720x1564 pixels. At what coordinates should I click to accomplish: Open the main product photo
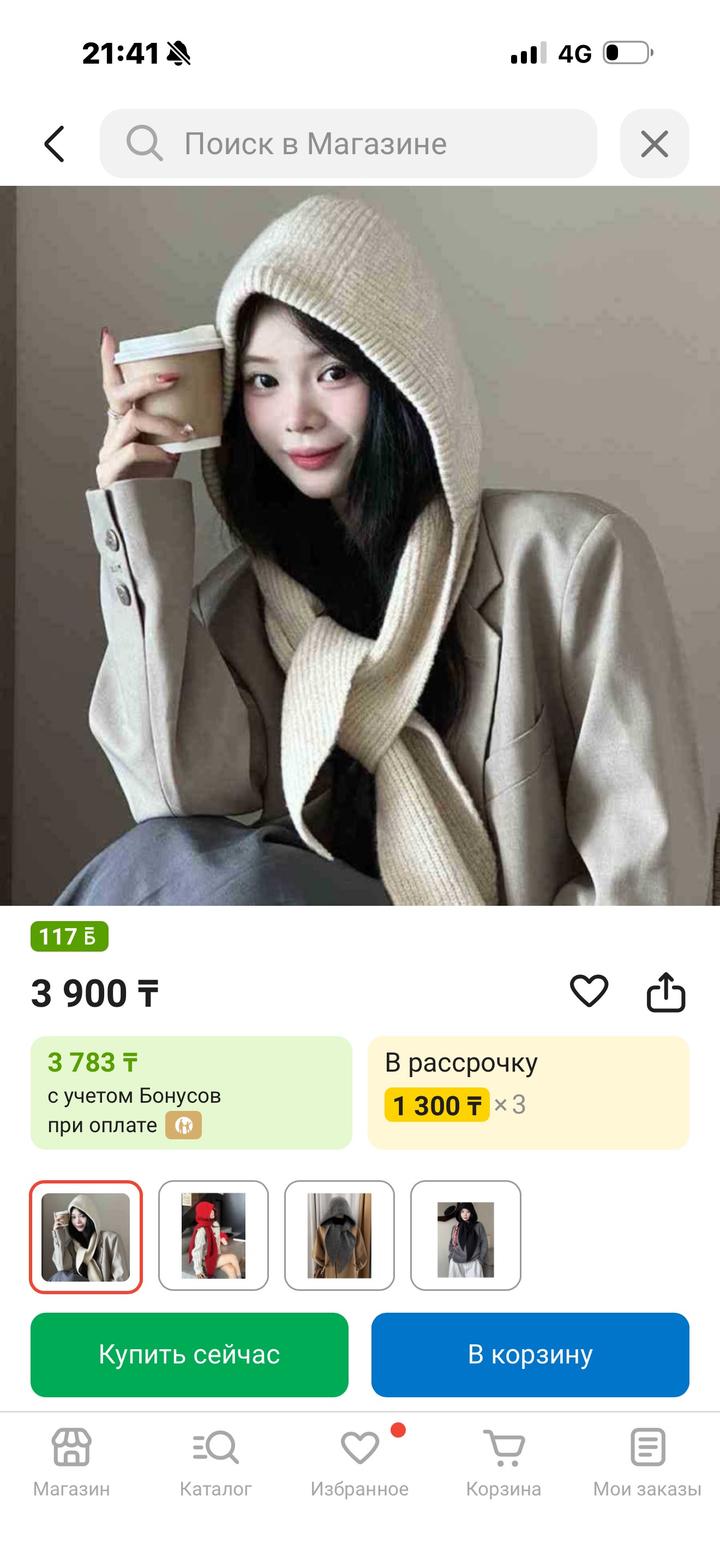[x=360, y=545]
